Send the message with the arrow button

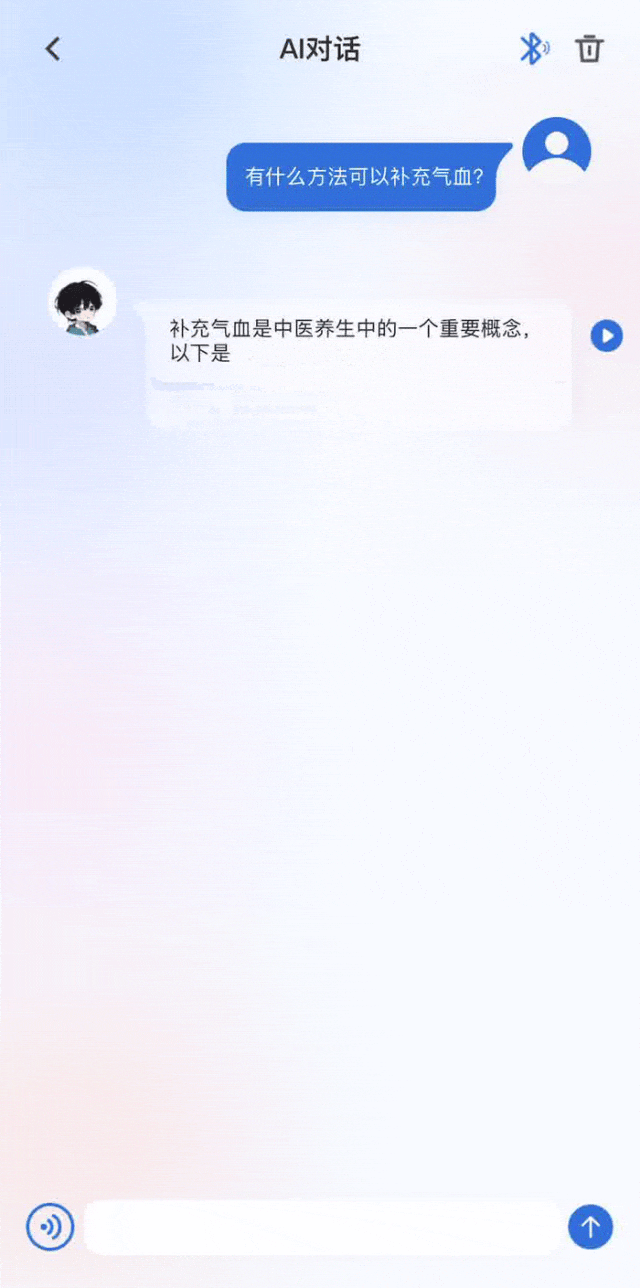[x=591, y=1226]
